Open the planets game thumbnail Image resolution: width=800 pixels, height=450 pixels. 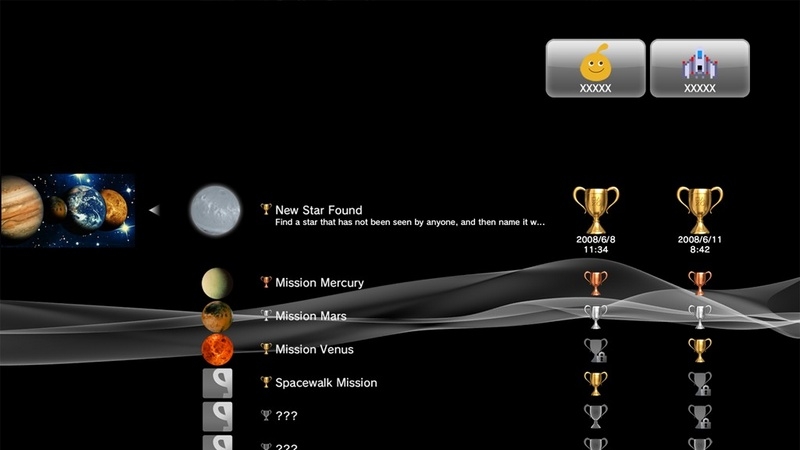(x=67, y=209)
